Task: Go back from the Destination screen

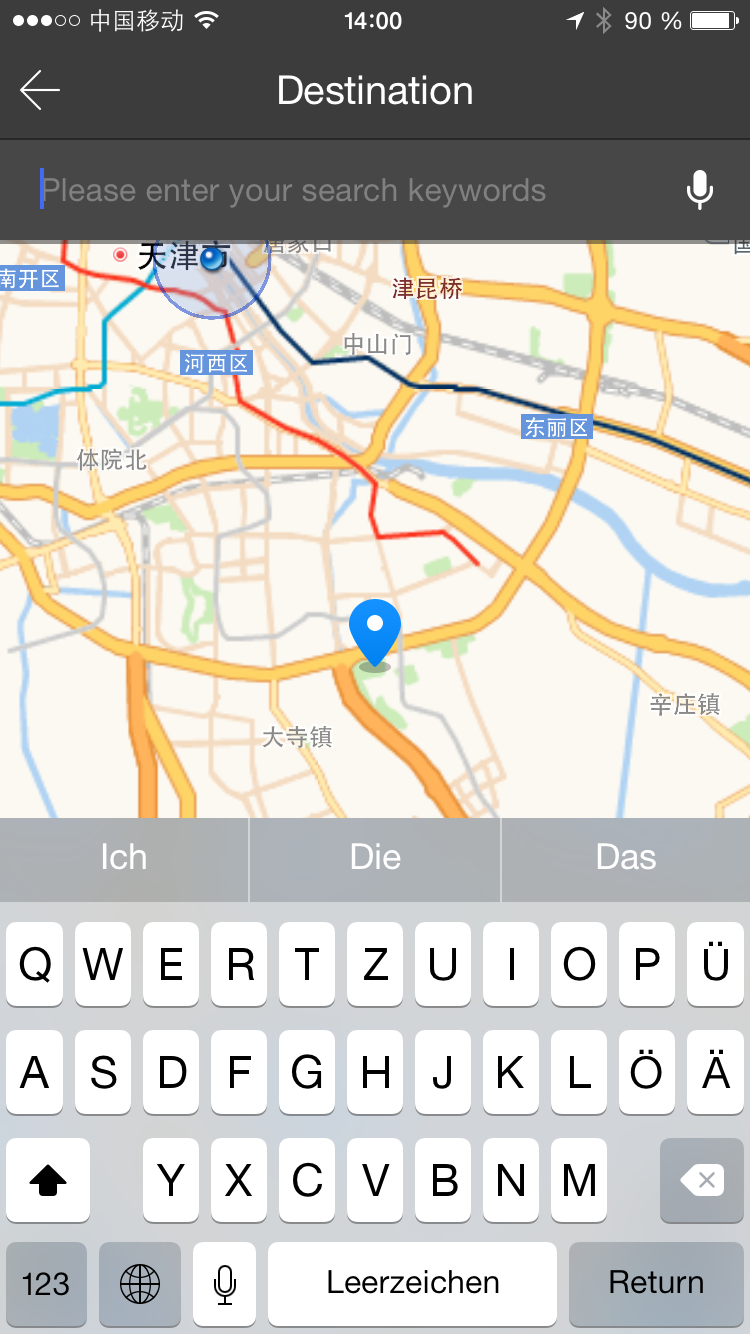Action: pos(40,90)
